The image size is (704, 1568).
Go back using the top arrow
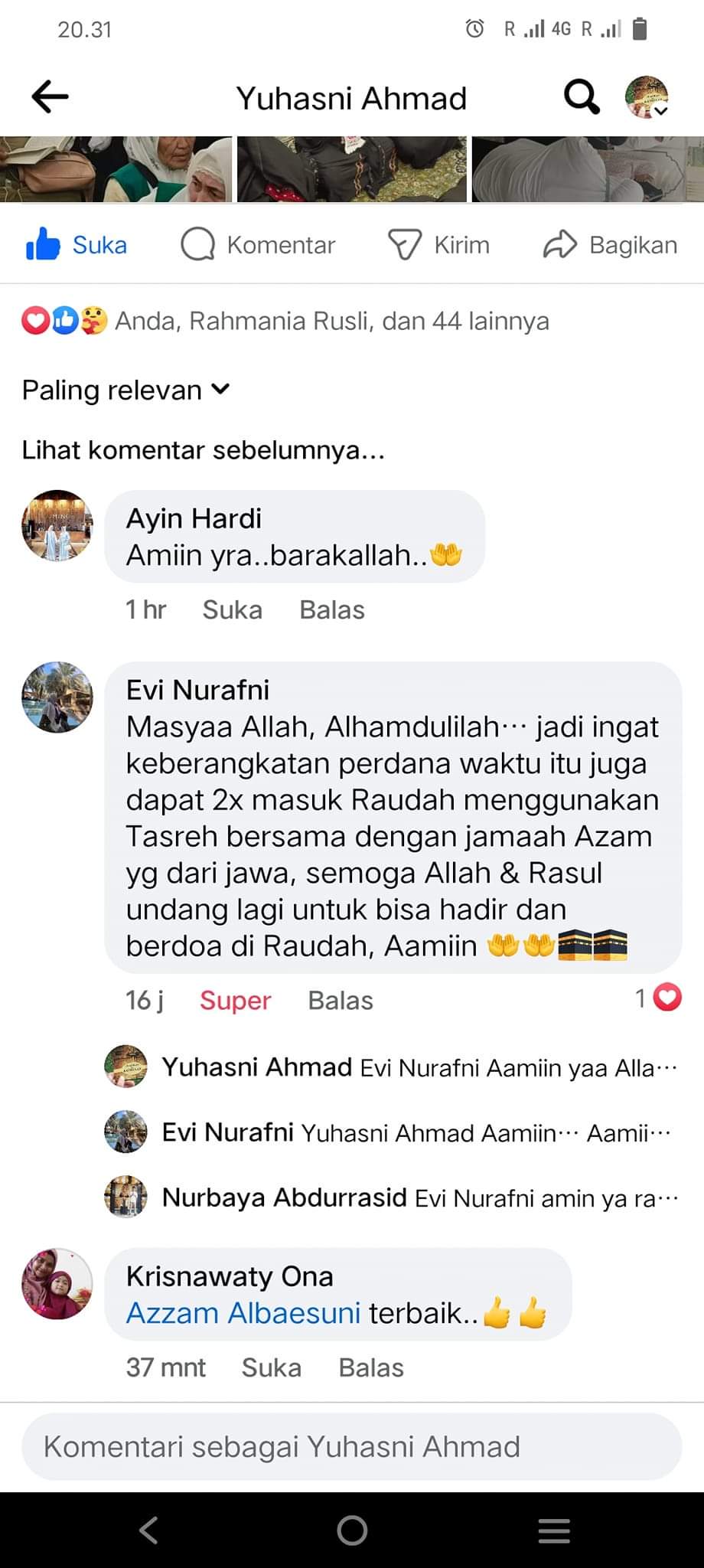[51, 97]
